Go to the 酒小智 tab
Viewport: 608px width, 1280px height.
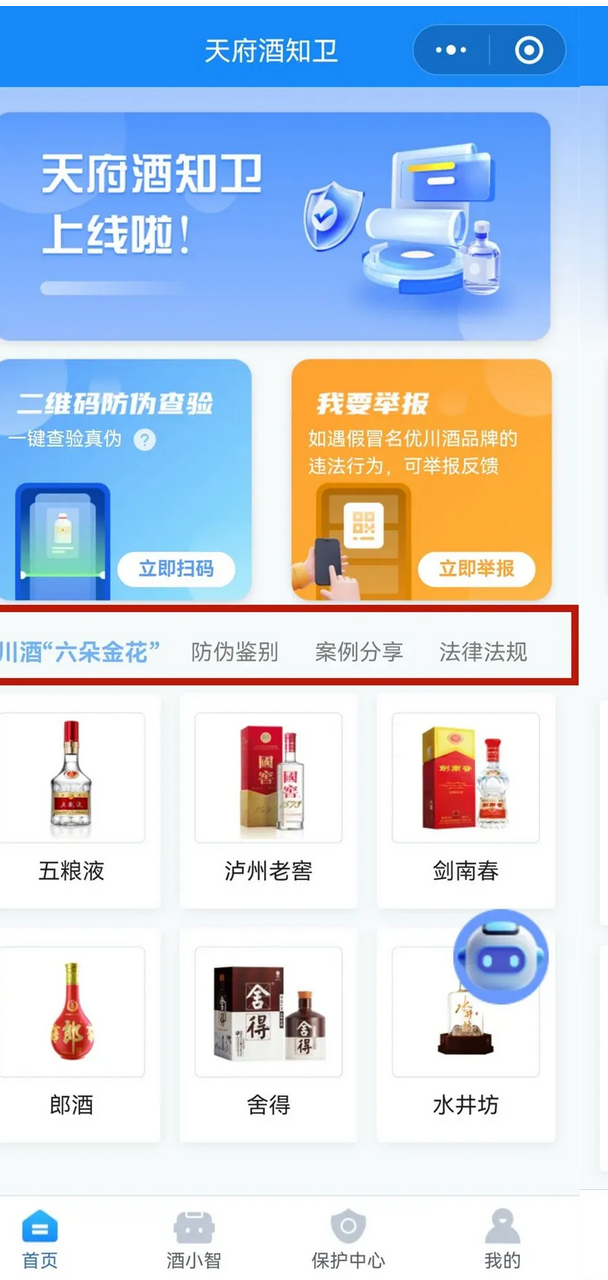click(x=193, y=1240)
